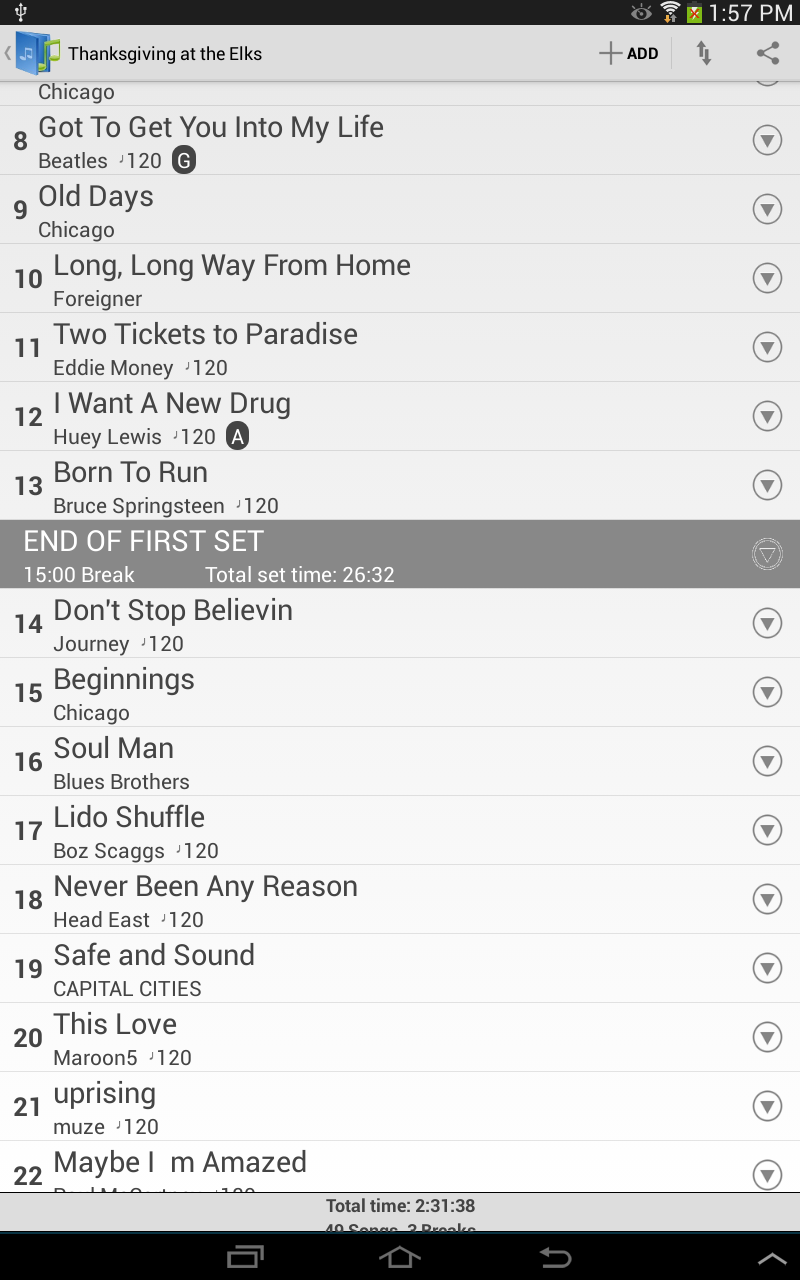Show options for This Love
The width and height of the screenshot is (800, 1280).
tap(767, 1037)
